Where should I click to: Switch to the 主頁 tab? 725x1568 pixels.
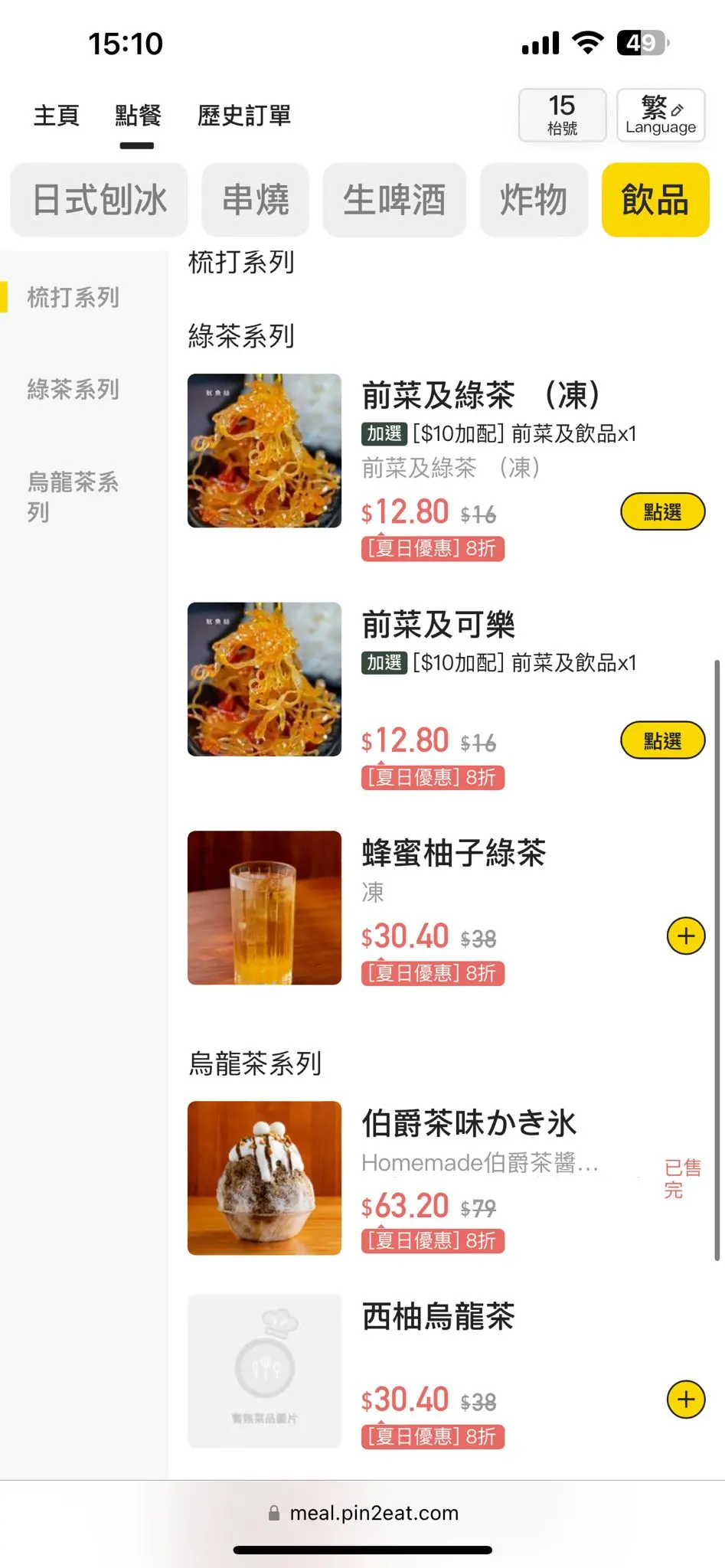(x=56, y=116)
